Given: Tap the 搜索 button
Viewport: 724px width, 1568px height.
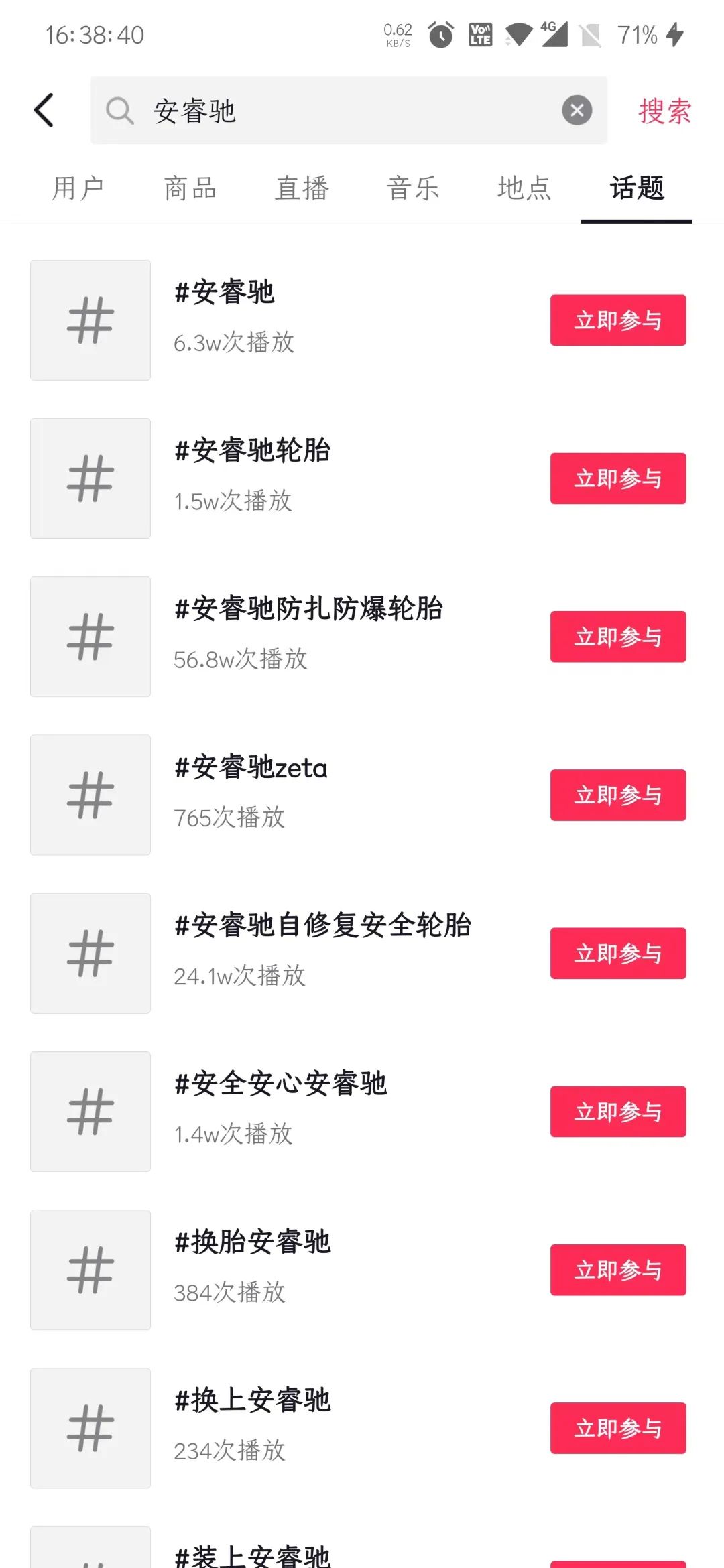Looking at the screenshot, I should click(664, 111).
